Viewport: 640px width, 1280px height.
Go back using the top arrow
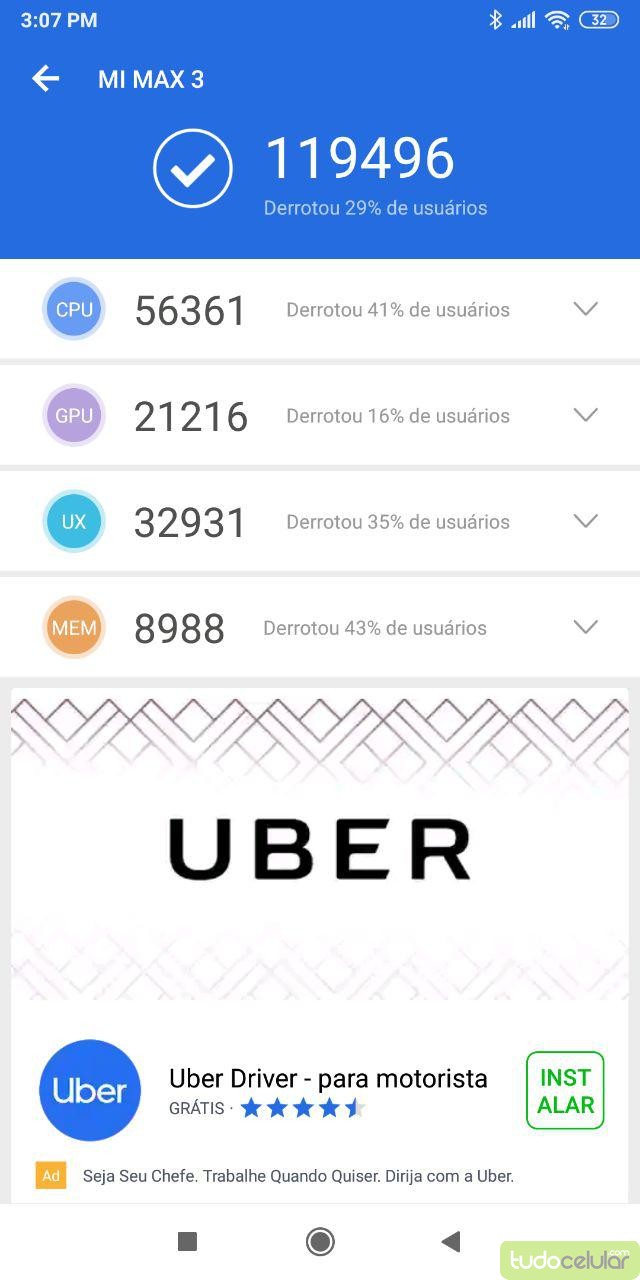[46, 79]
